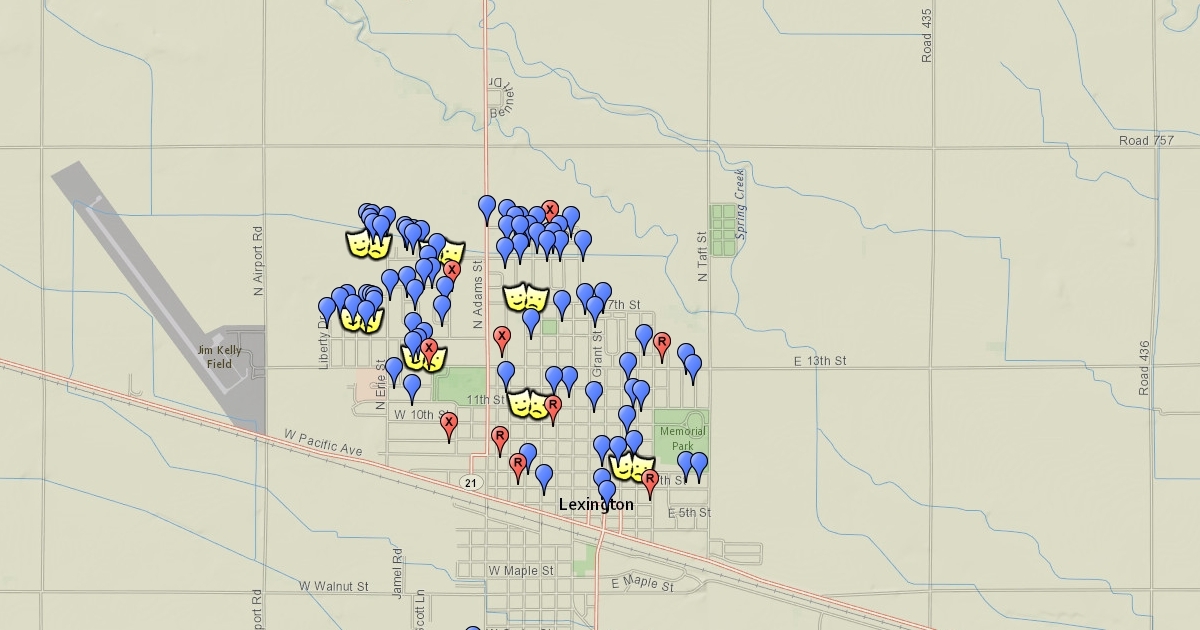This screenshot has height=630, width=1200.
Task: Tap the red X marker beside W 10th St
Action: (449, 423)
